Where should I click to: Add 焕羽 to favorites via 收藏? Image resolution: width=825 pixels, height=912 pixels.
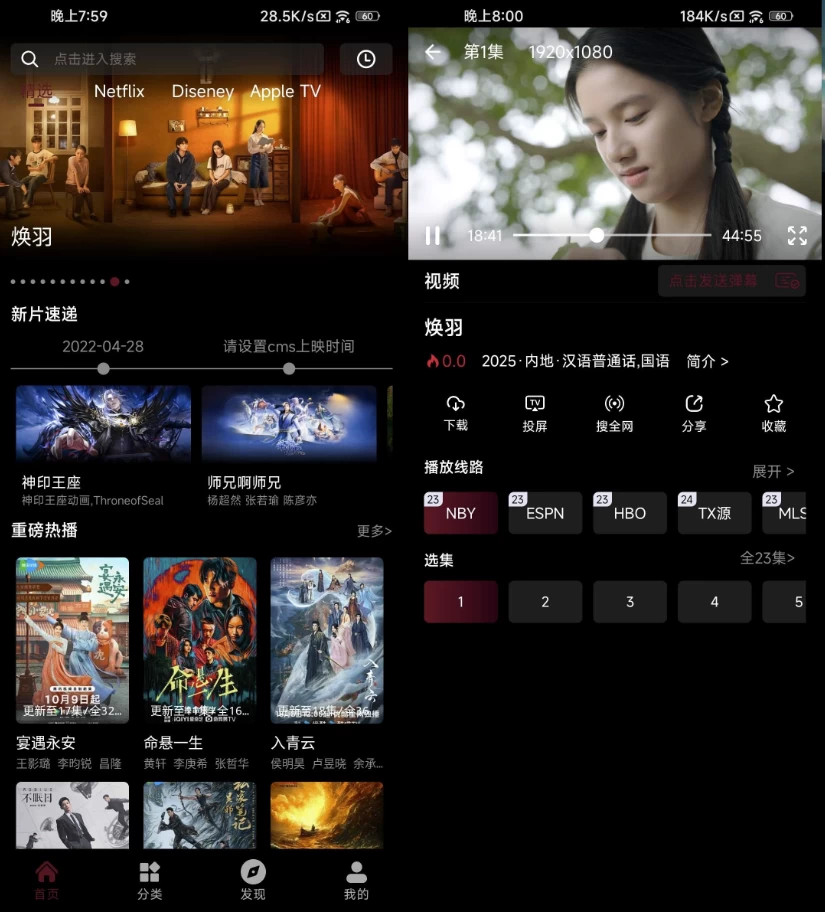tap(773, 412)
